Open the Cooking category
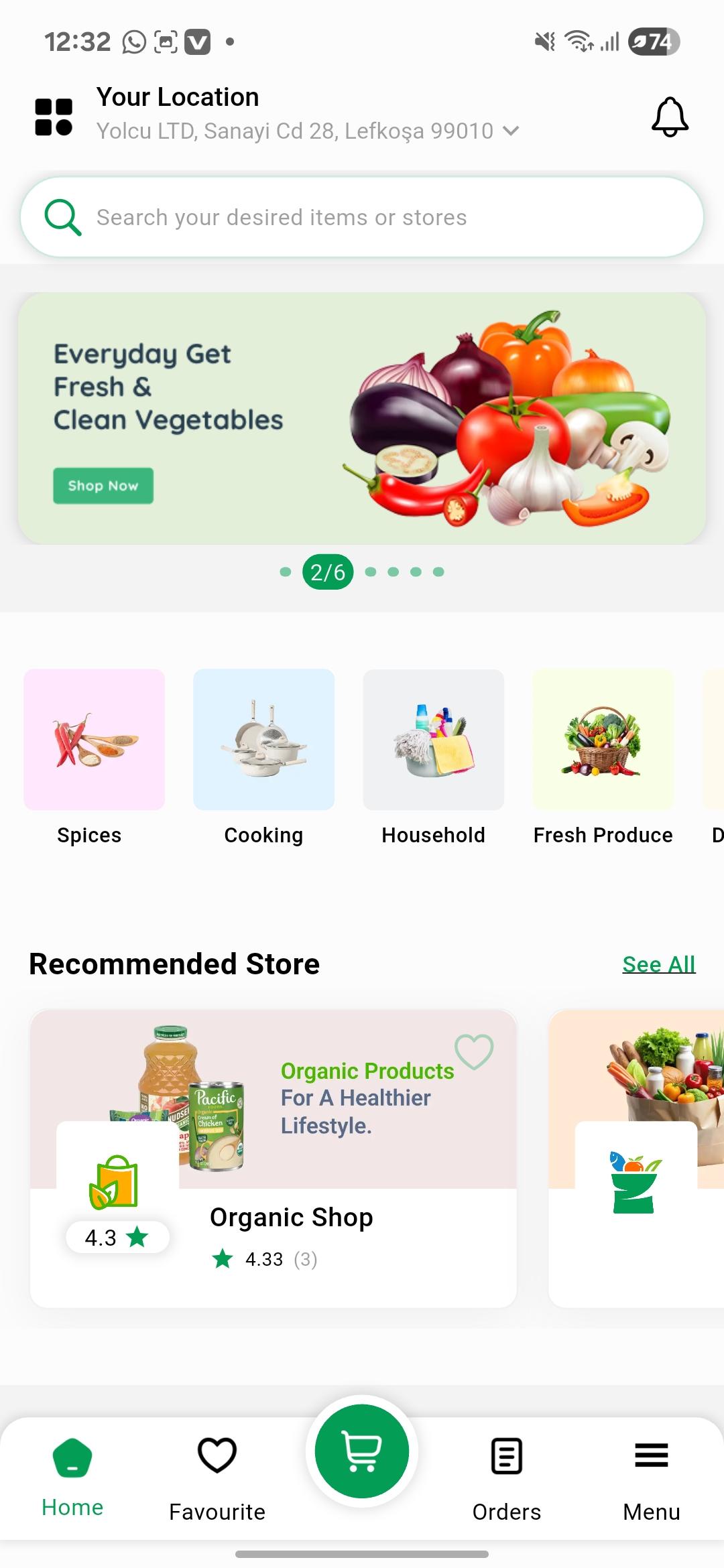 [x=263, y=740]
